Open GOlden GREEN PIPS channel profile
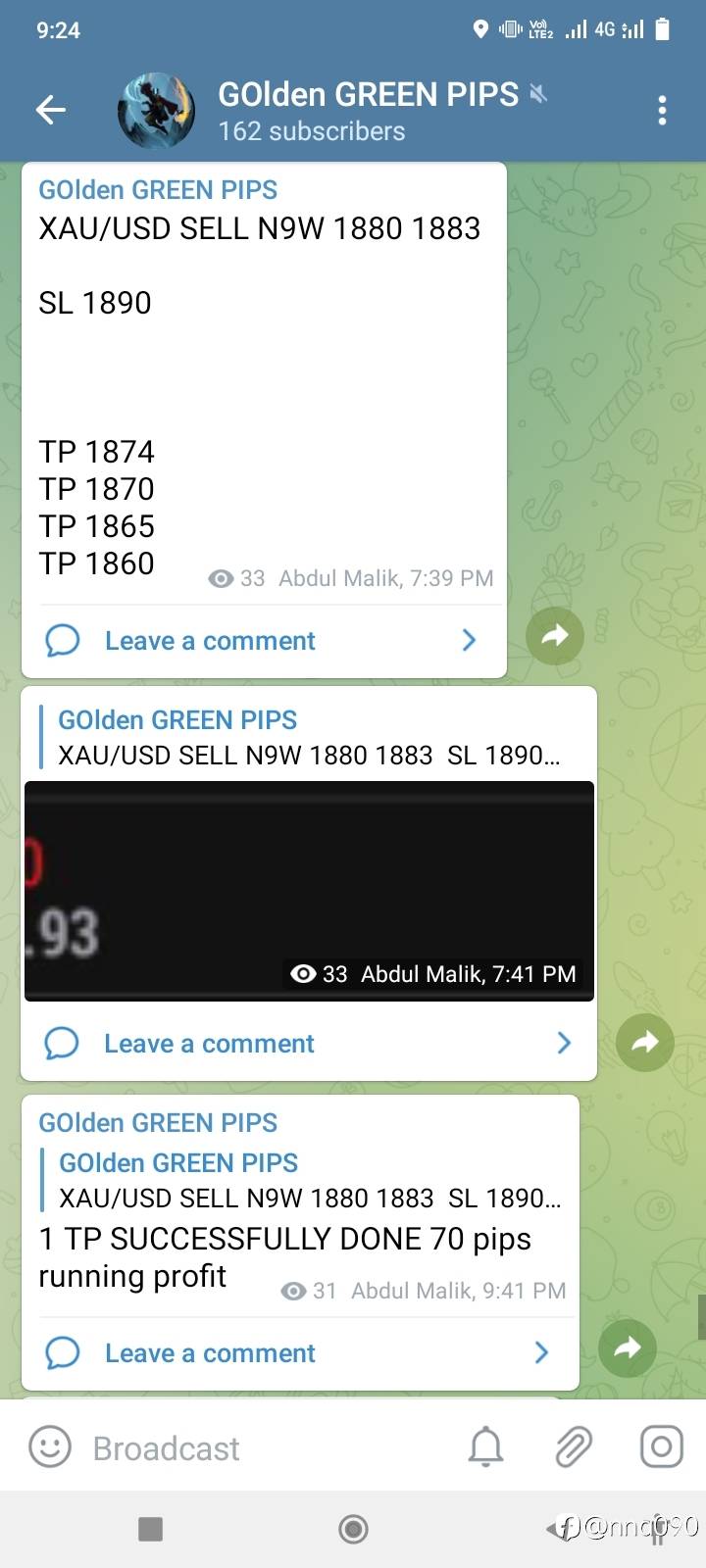This screenshot has width=706, height=1568. [x=367, y=111]
